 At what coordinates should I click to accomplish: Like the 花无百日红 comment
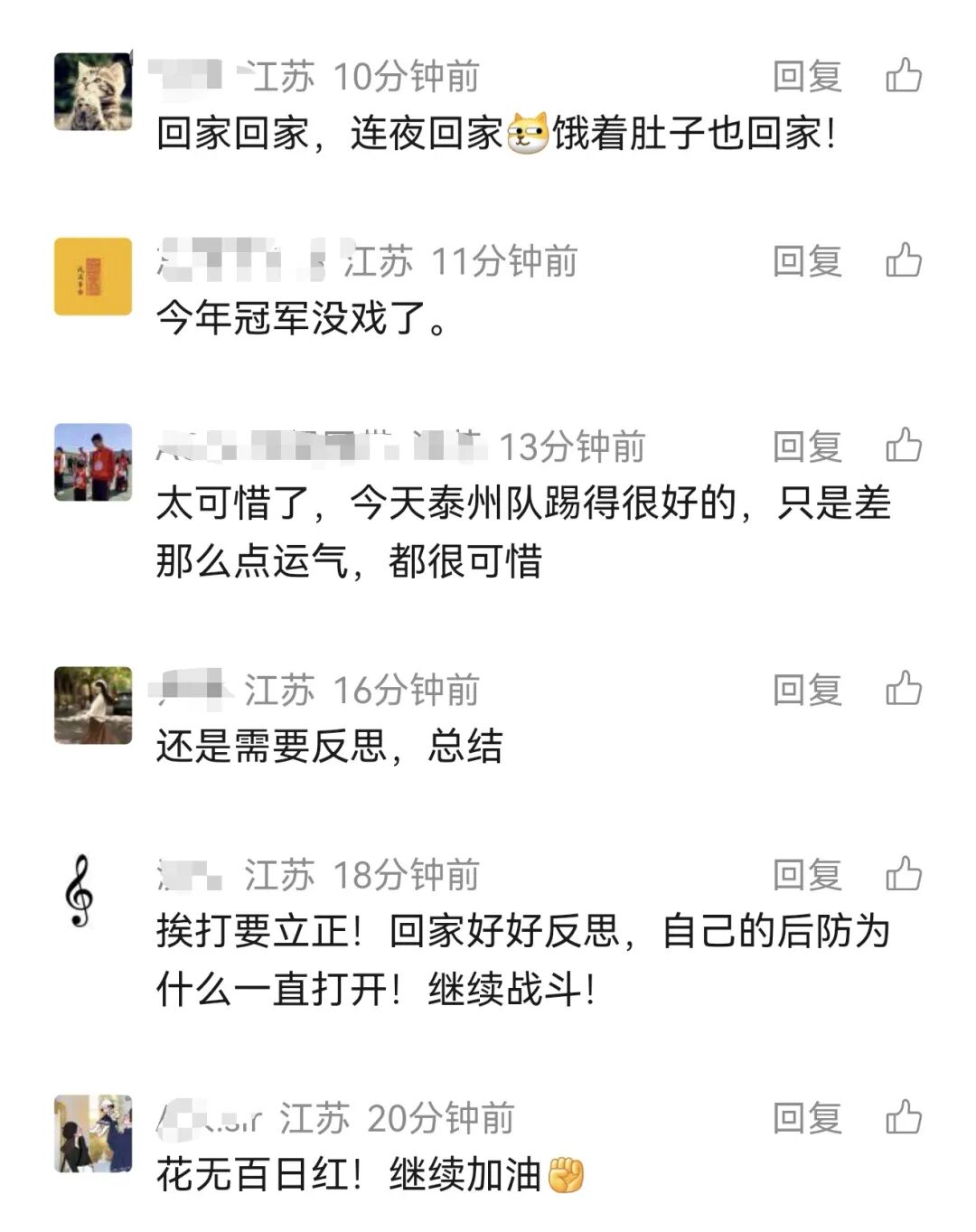click(904, 1117)
